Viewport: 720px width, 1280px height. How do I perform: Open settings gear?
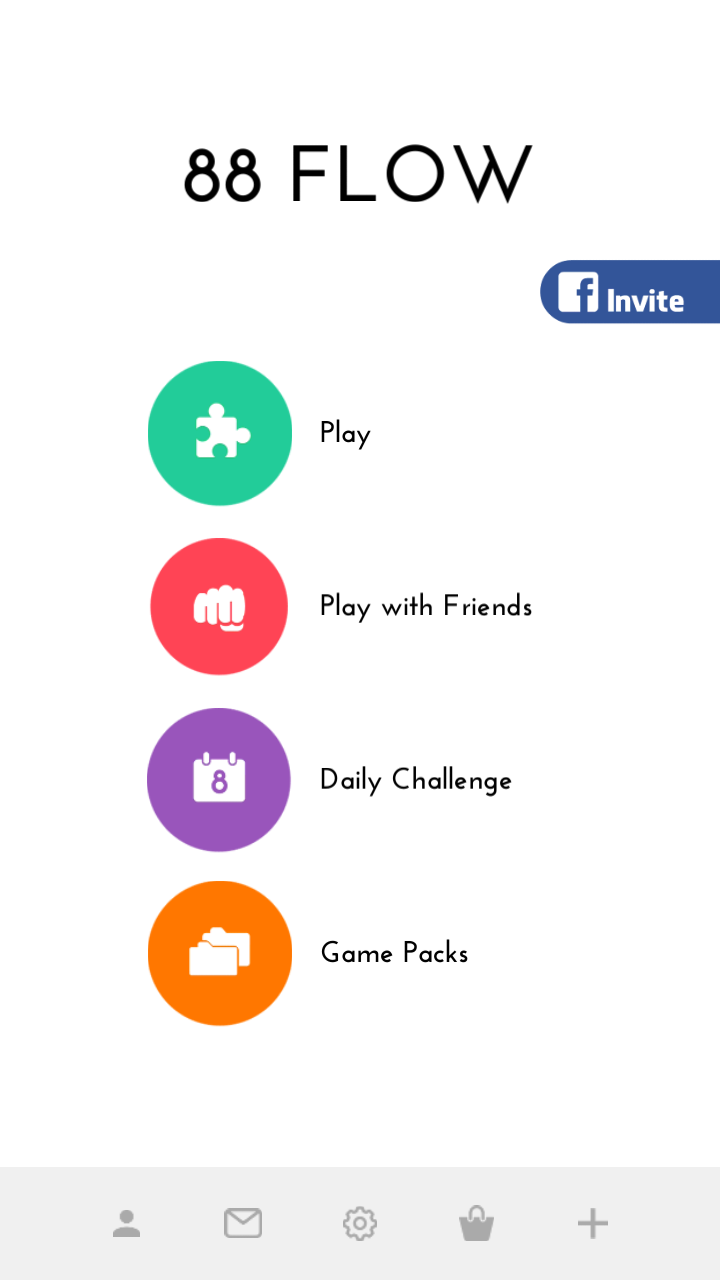360,1223
